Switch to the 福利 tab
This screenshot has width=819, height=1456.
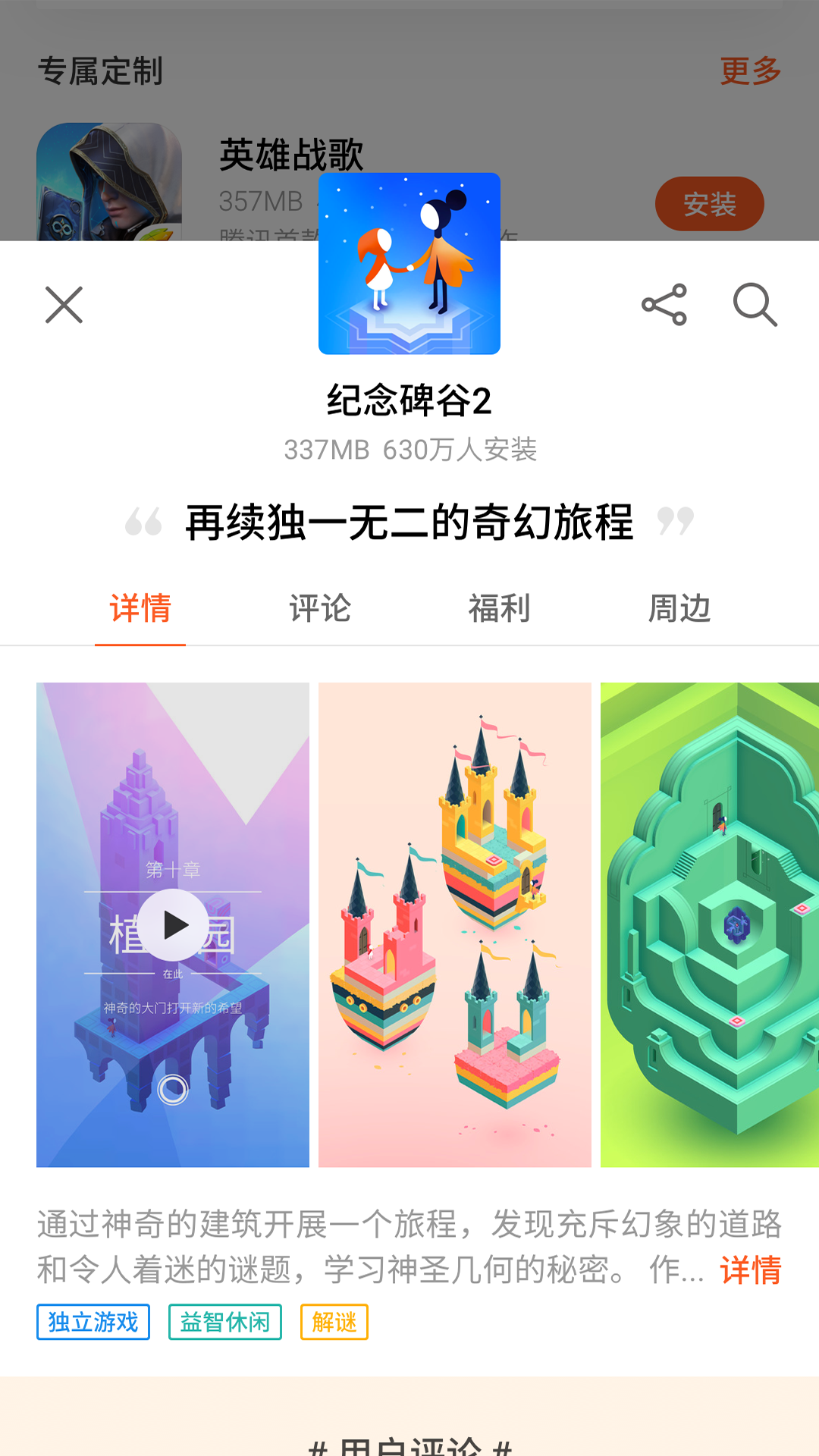click(x=499, y=608)
